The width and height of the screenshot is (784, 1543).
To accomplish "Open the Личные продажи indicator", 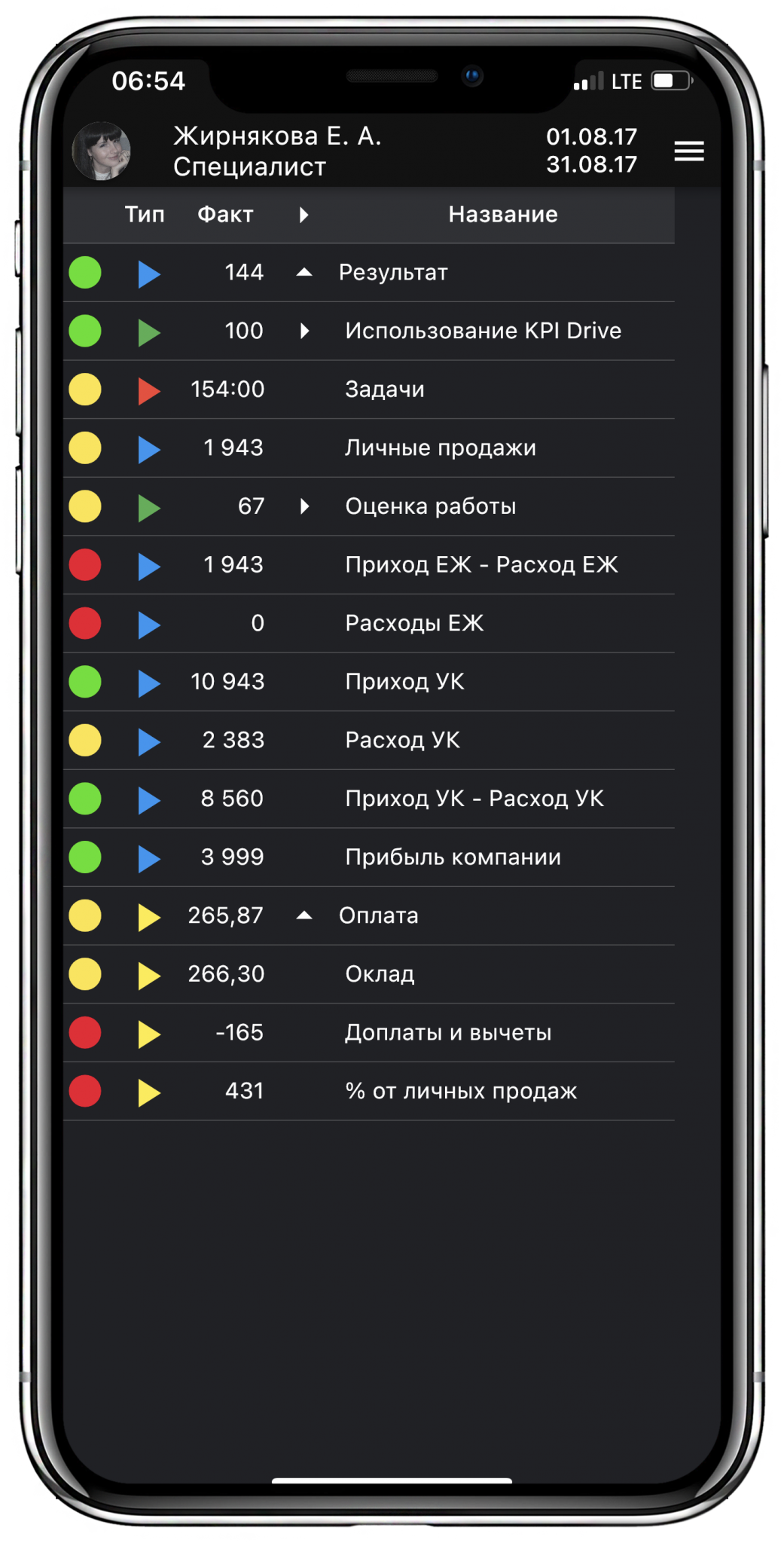I will (x=369, y=448).
